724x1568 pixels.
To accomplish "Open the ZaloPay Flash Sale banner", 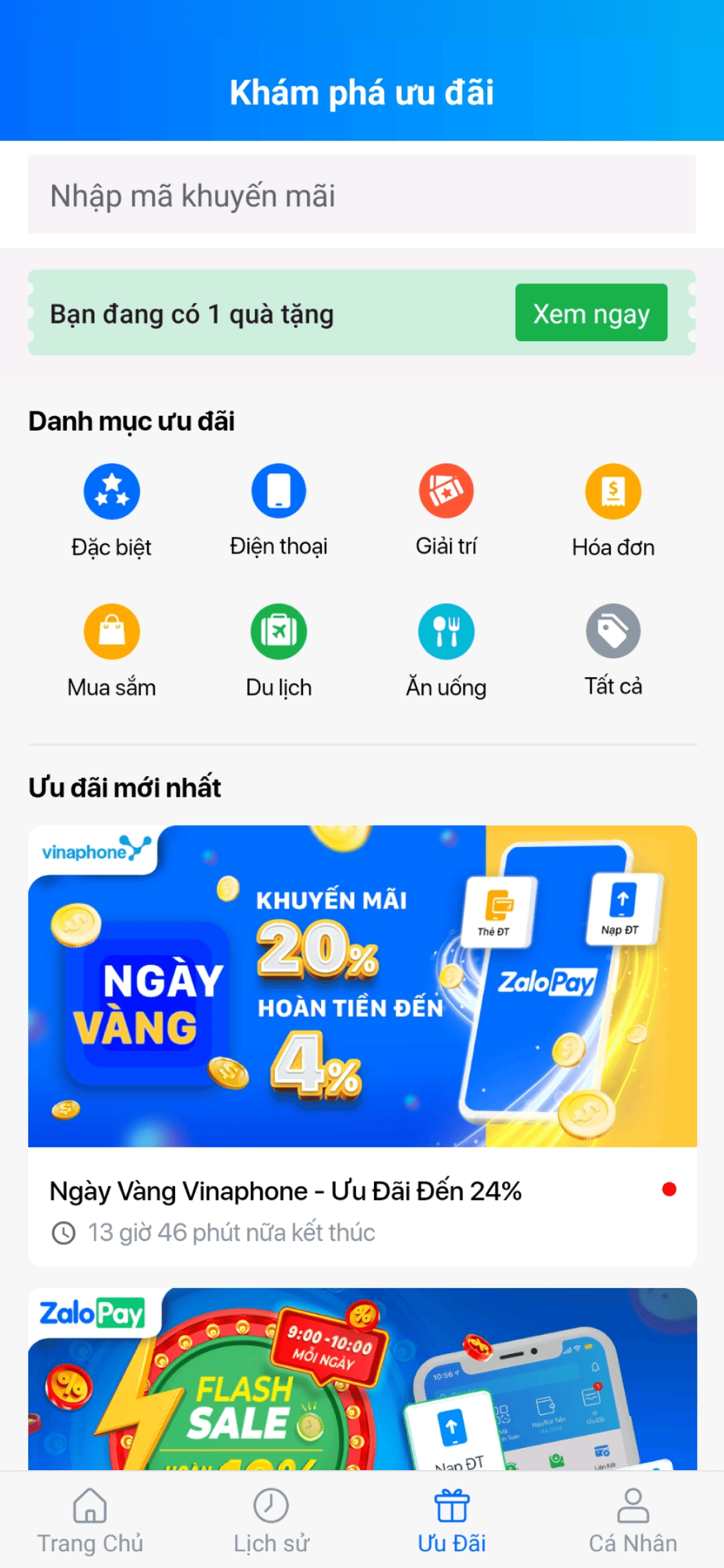I will pos(362,1377).
